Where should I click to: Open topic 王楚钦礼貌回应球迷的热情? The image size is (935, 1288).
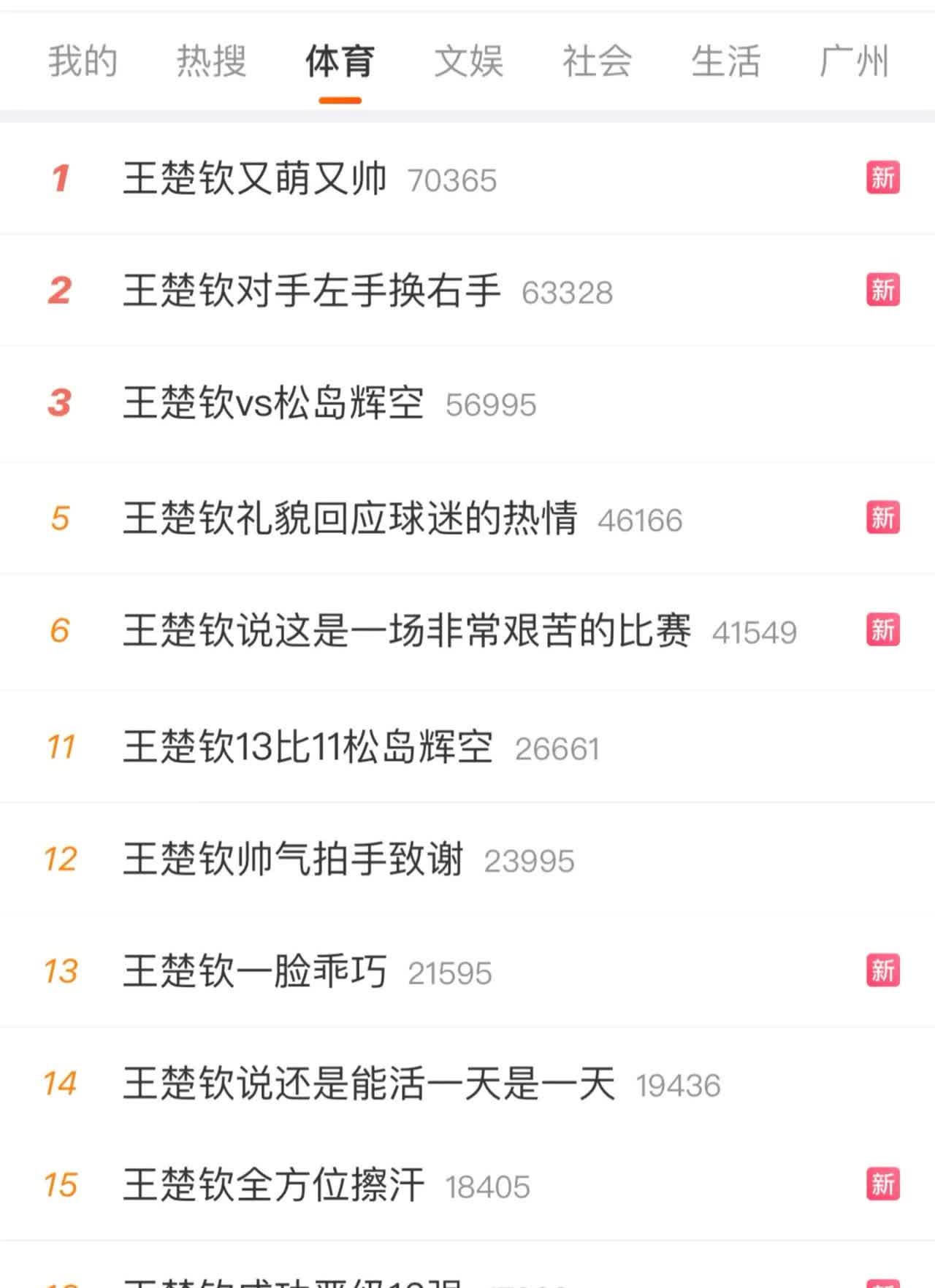(x=350, y=518)
